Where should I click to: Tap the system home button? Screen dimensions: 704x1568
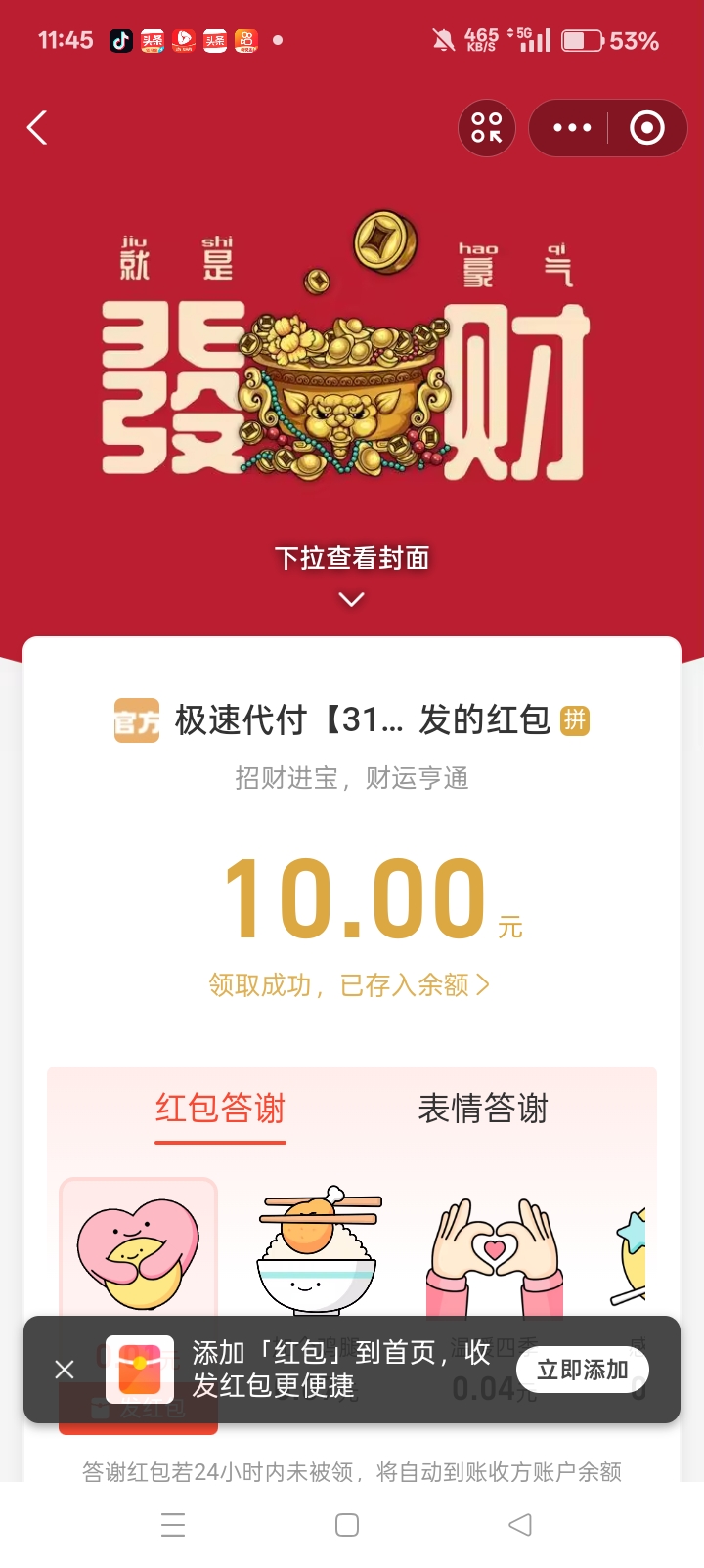pyautogui.click(x=347, y=1525)
